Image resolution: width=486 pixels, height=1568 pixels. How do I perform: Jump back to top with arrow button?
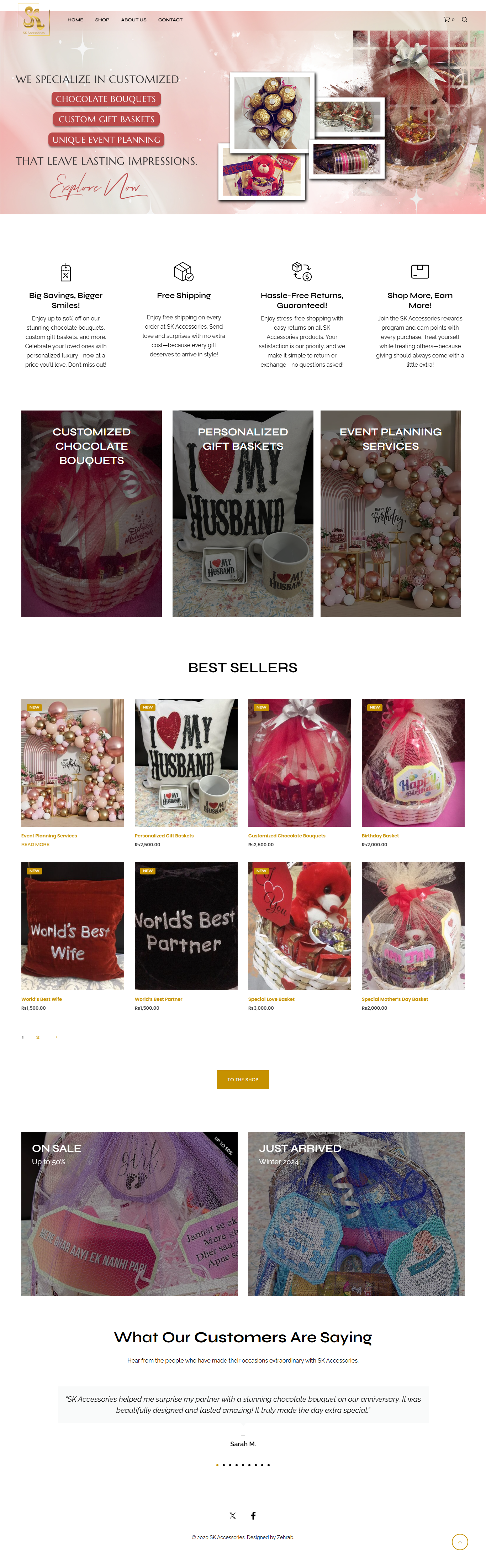click(x=460, y=1542)
